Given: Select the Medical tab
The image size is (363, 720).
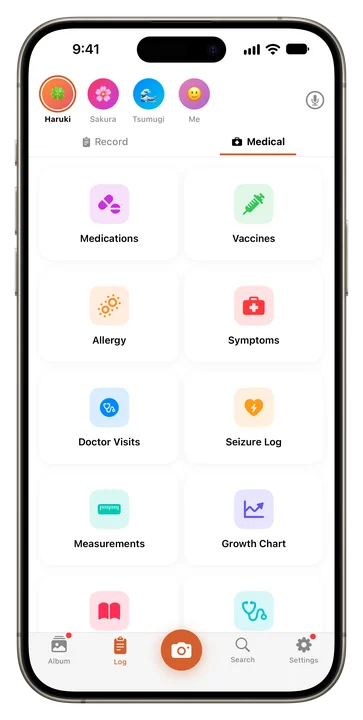Looking at the screenshot, I should (258, 142).
